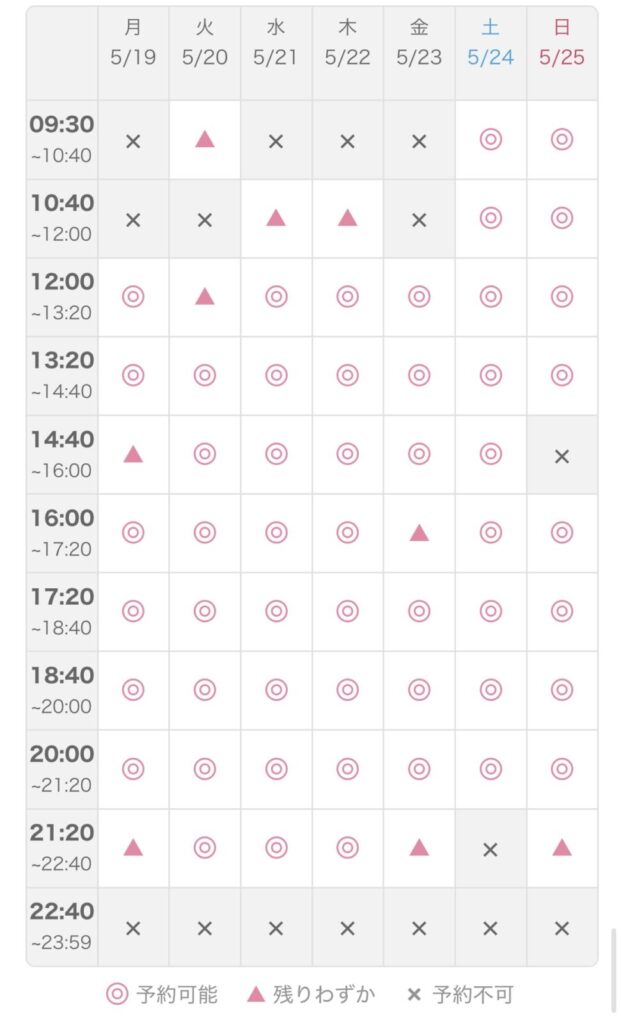Screen dimensions: 621x1024
Task: Reserve the 12:00 slot on Monday 5/19
Action: pos(133,297)
